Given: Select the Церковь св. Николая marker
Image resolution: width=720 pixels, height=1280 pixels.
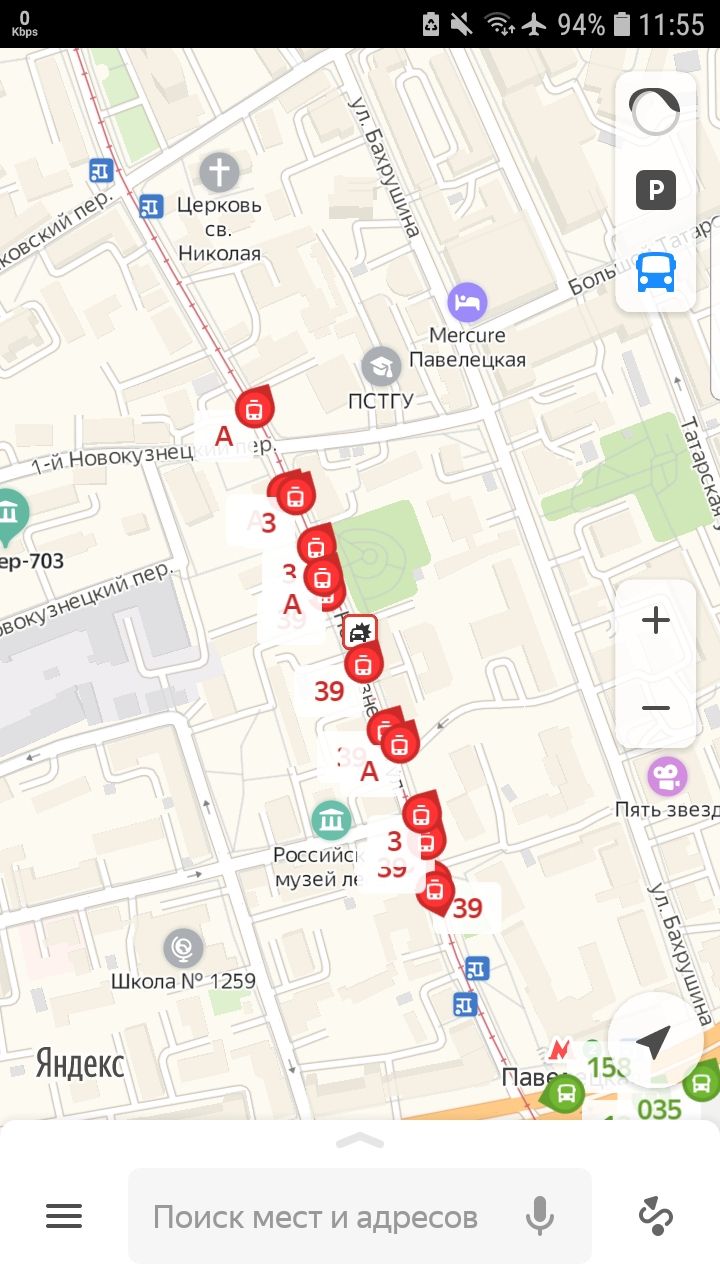Looking at the screenshot, I should click(x=219, y=172).
